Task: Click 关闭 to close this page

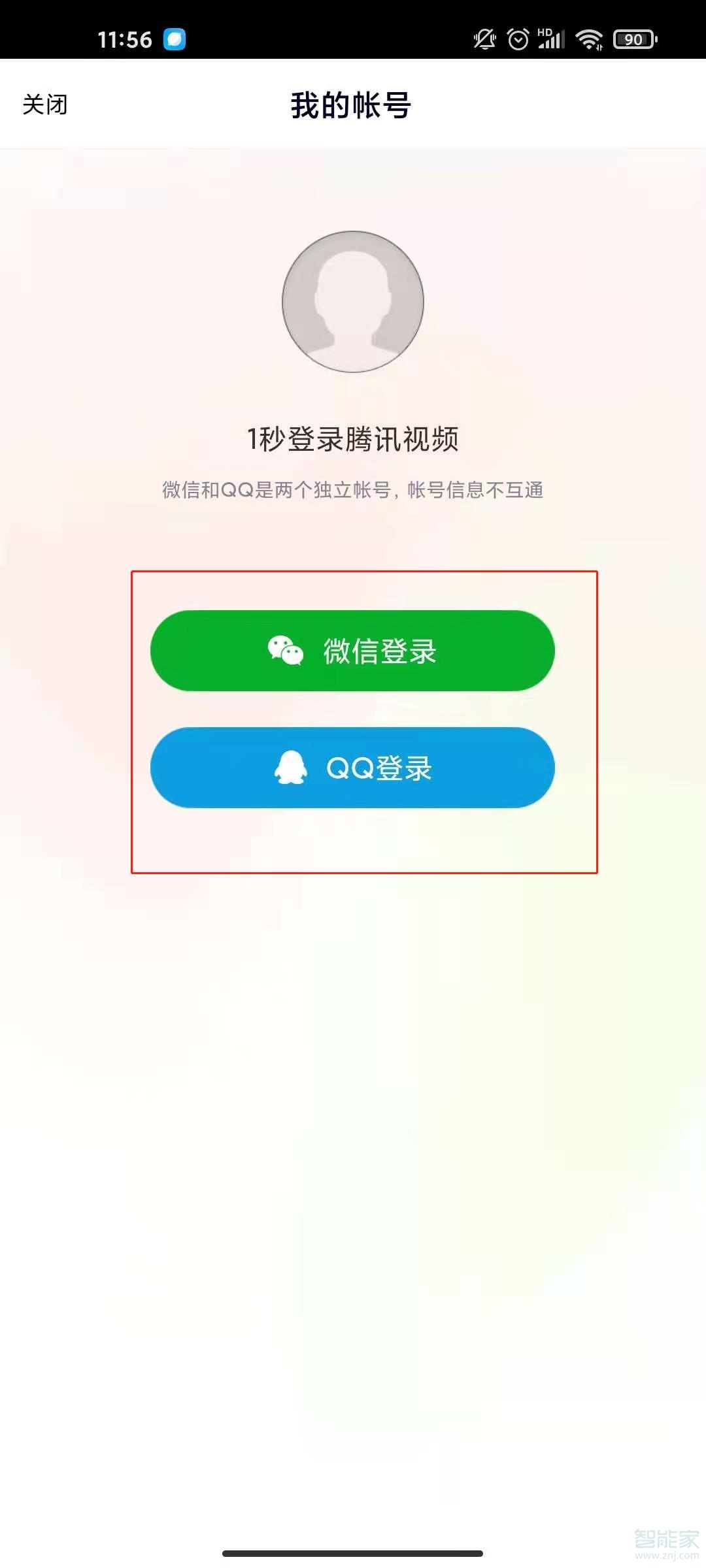Action: pos(44,105)
